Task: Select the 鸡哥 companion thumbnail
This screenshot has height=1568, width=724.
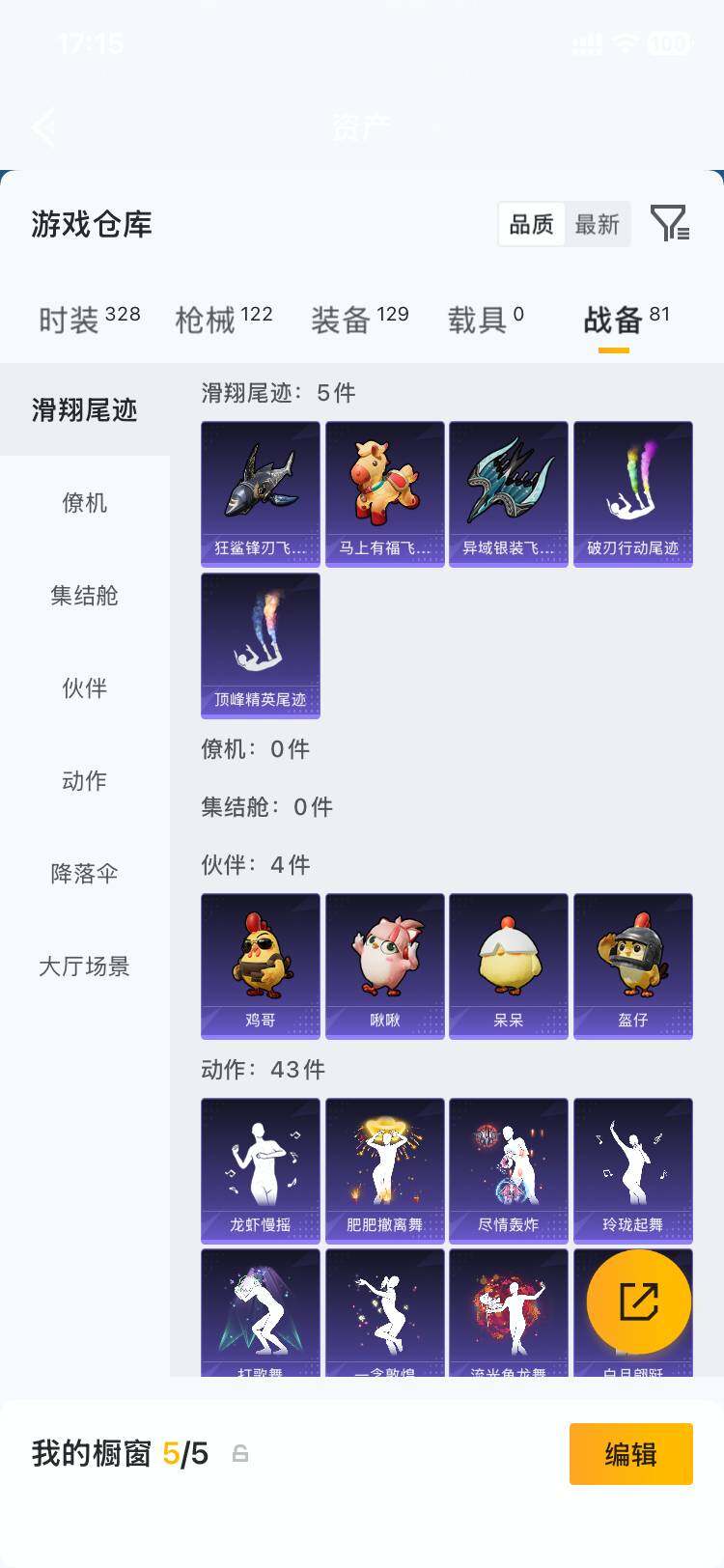Action: pos(260,964)
